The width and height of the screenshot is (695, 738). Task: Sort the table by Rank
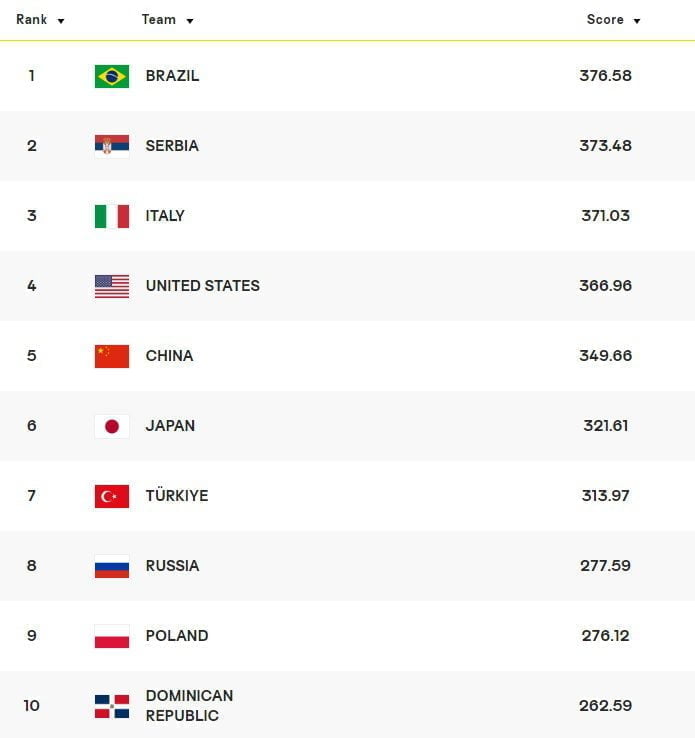click(40, 20)
